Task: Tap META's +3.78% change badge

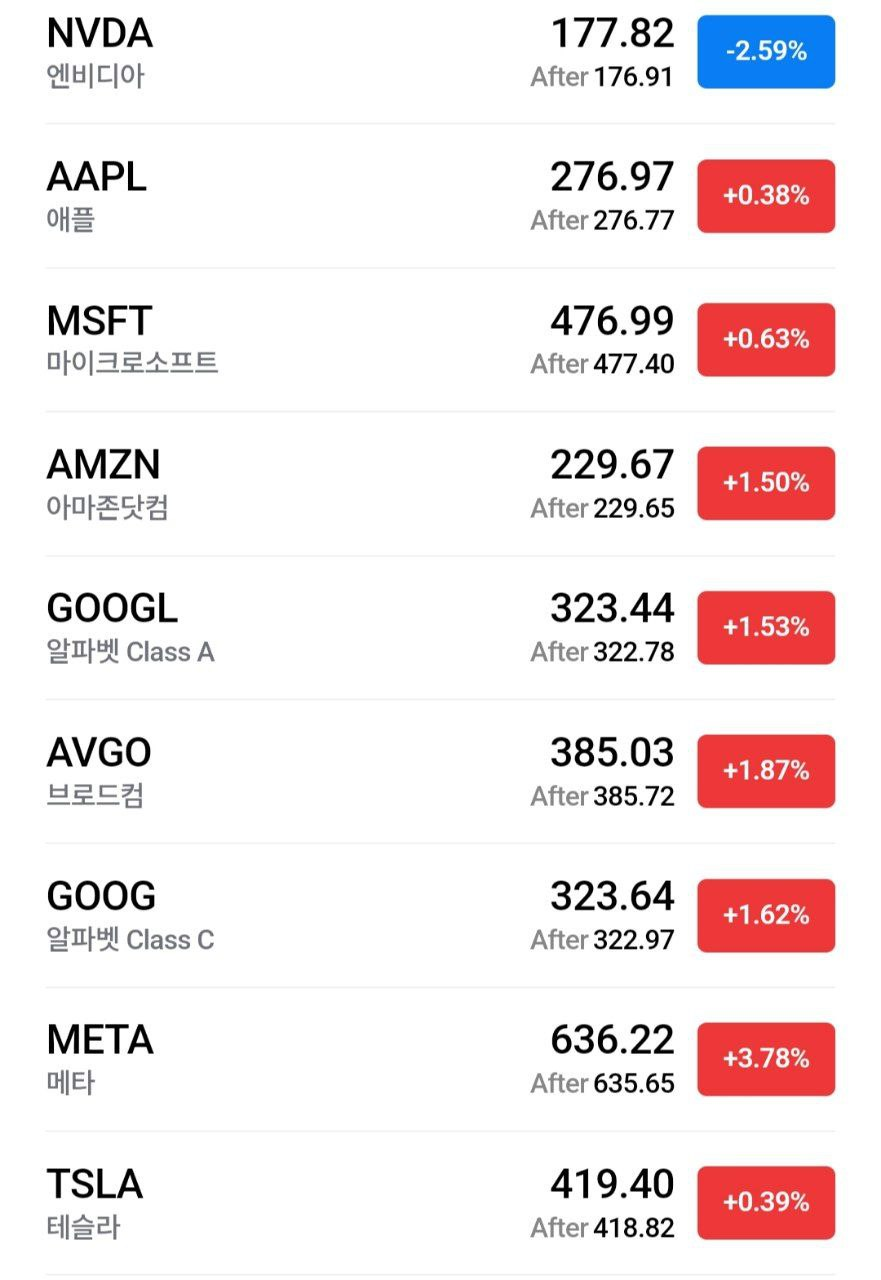Action: point(766,1059)
